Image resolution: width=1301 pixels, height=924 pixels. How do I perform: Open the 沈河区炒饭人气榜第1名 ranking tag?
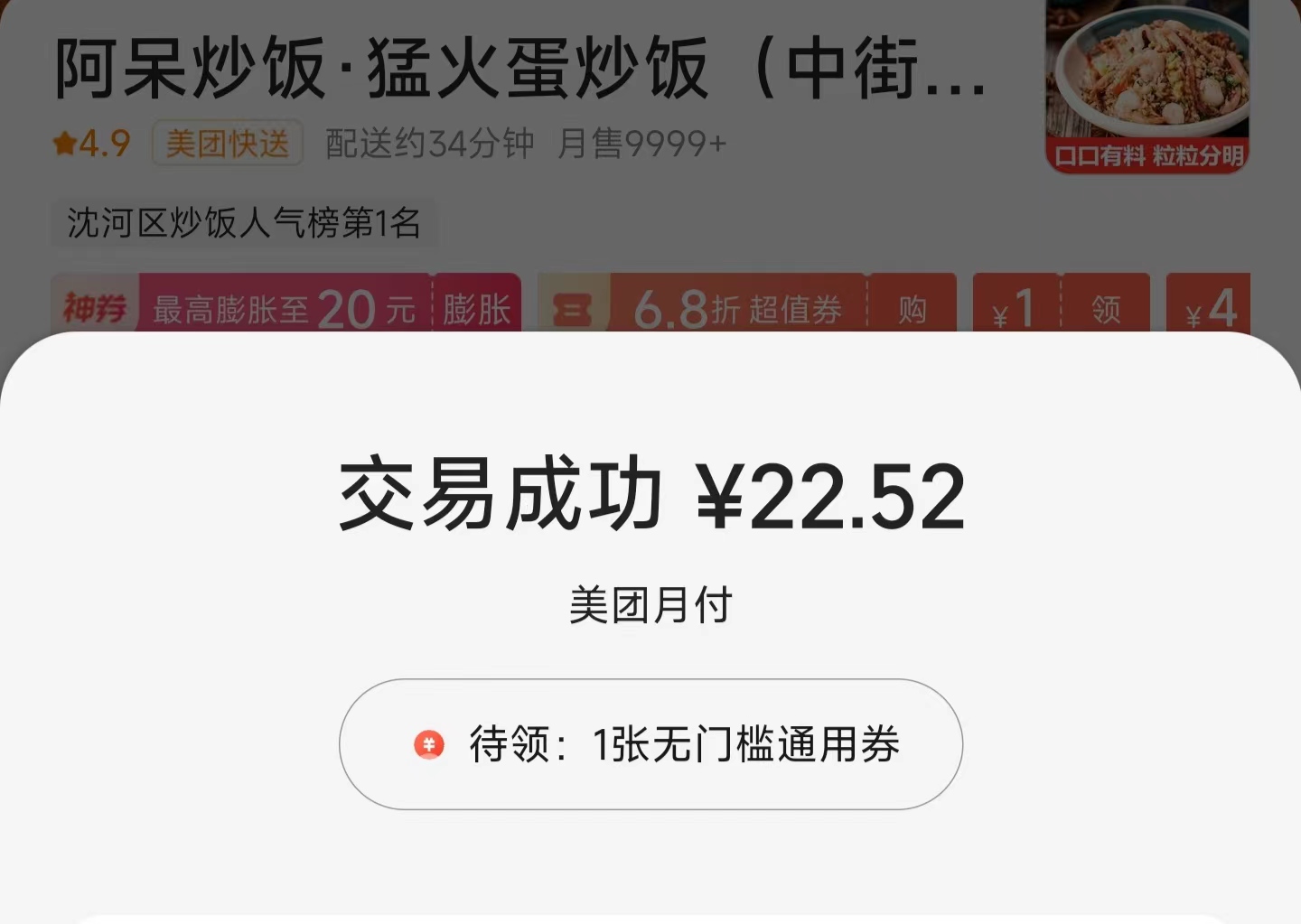tap(244, 222)
